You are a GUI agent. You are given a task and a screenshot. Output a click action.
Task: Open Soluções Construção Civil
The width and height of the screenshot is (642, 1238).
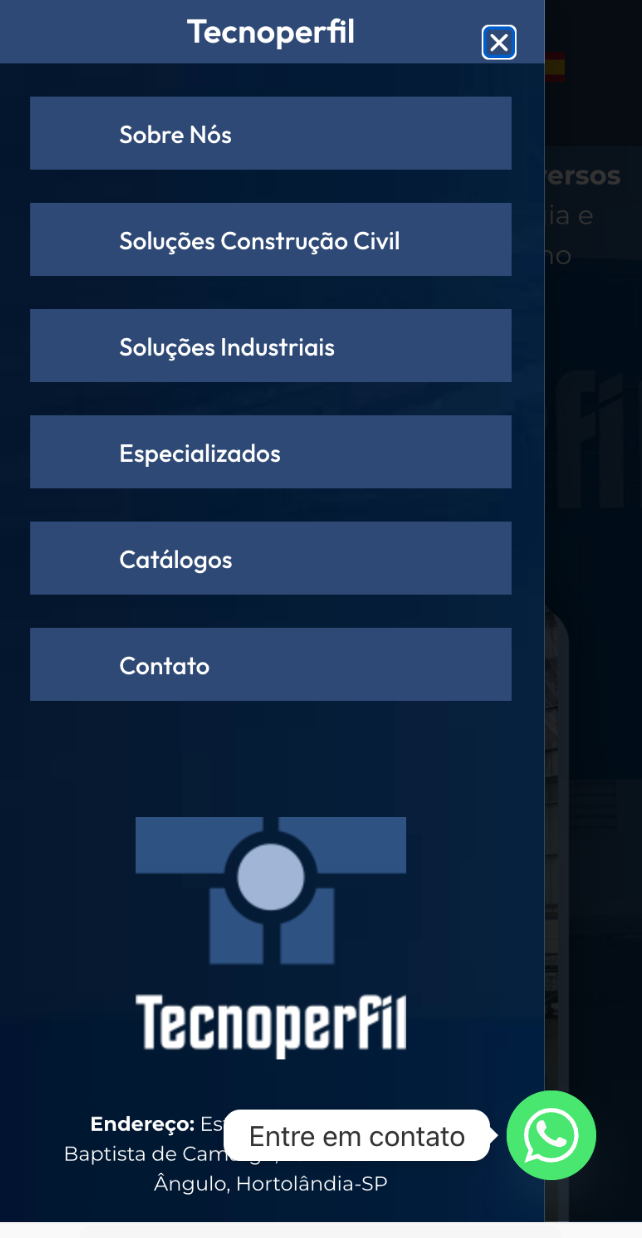coord(270,240)
